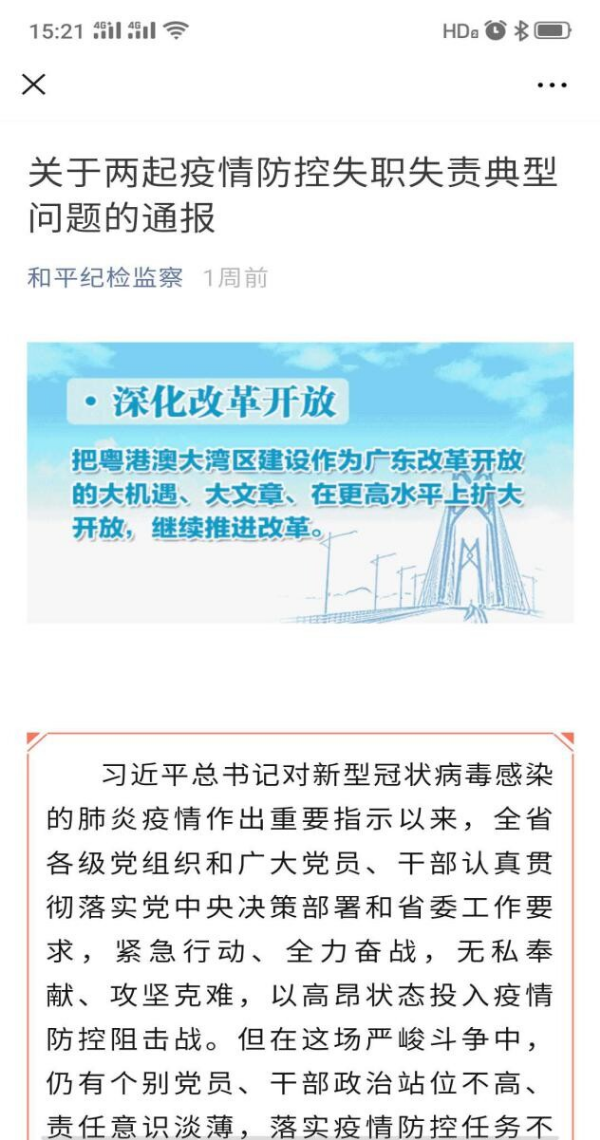600x1140 pixels.
Task: Open the three-dot overflow menu
Action: [551, 86]
